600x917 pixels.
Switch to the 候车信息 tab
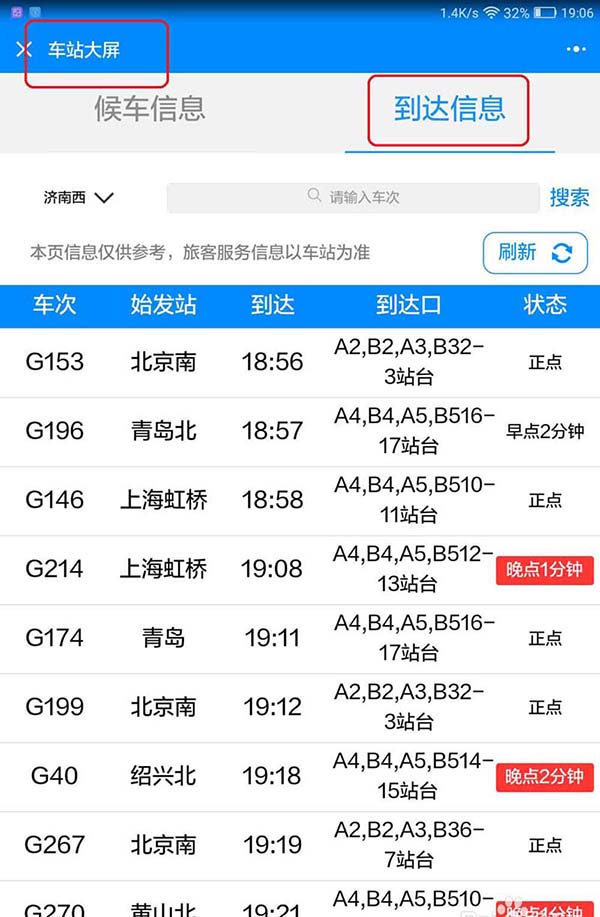point(150,108)
